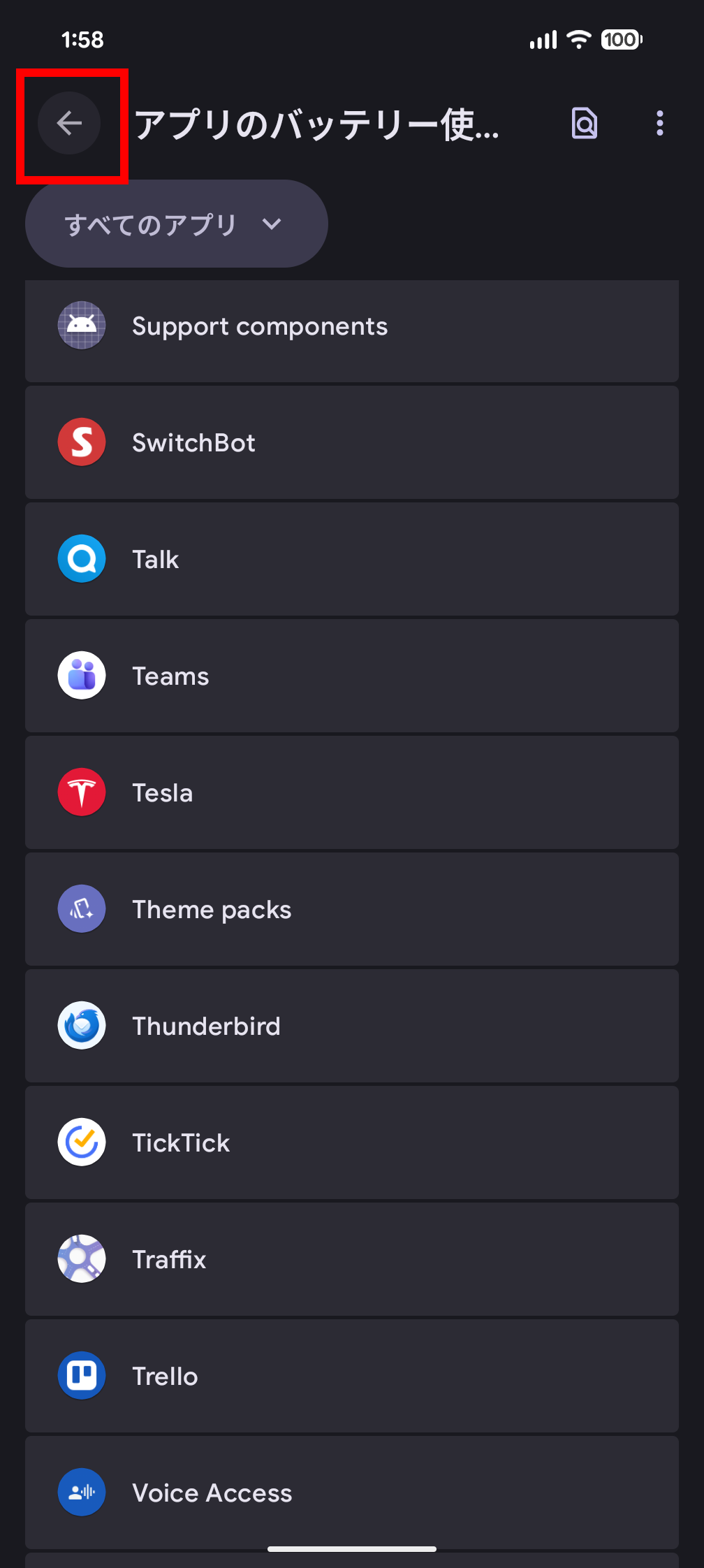This screenshot has height=1568, width=704.
Task: Tap the cellular signal strength icon
Action: pyautogui.click(x=543, y=39)
